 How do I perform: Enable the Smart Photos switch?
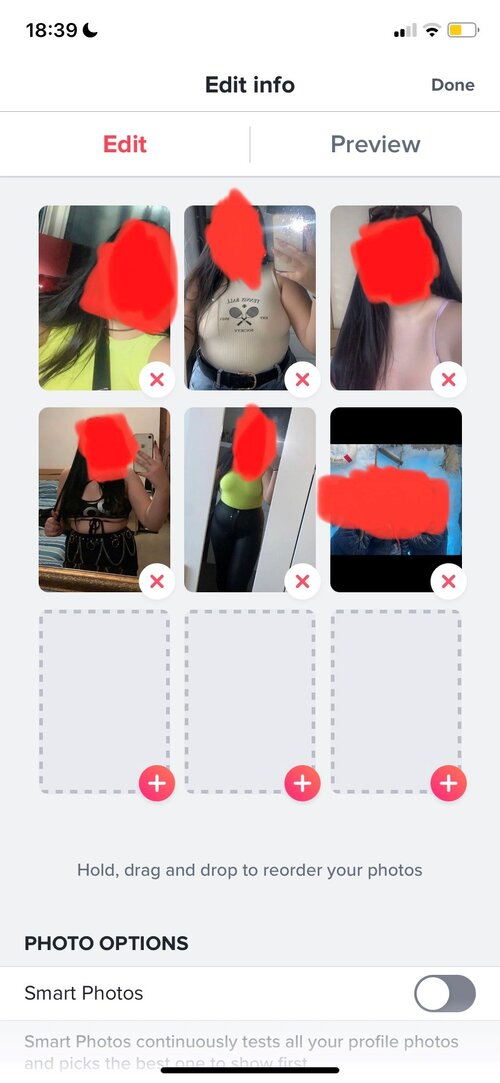coord(445,993)
